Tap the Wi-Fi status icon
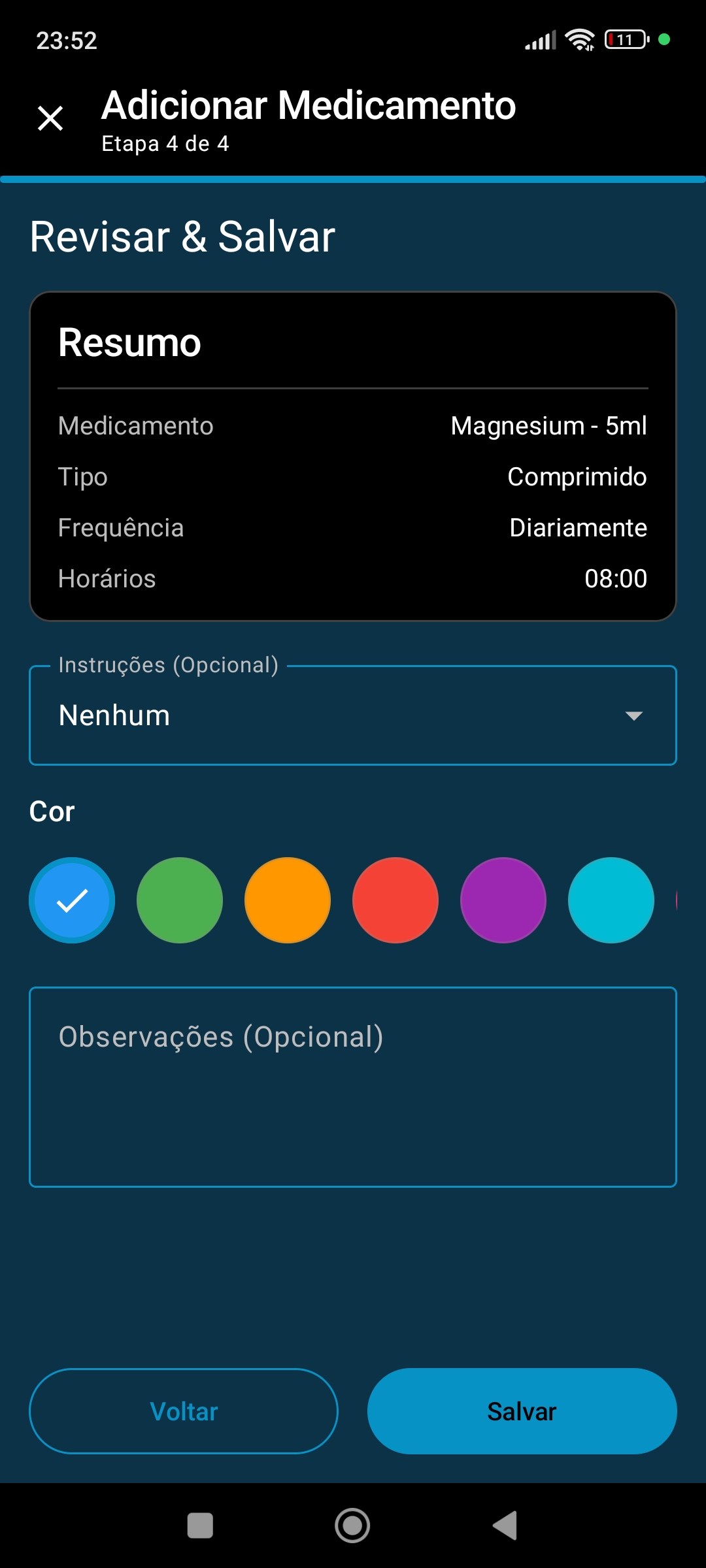The height and width of the screenshot is (1568, 706). (578, 39)
